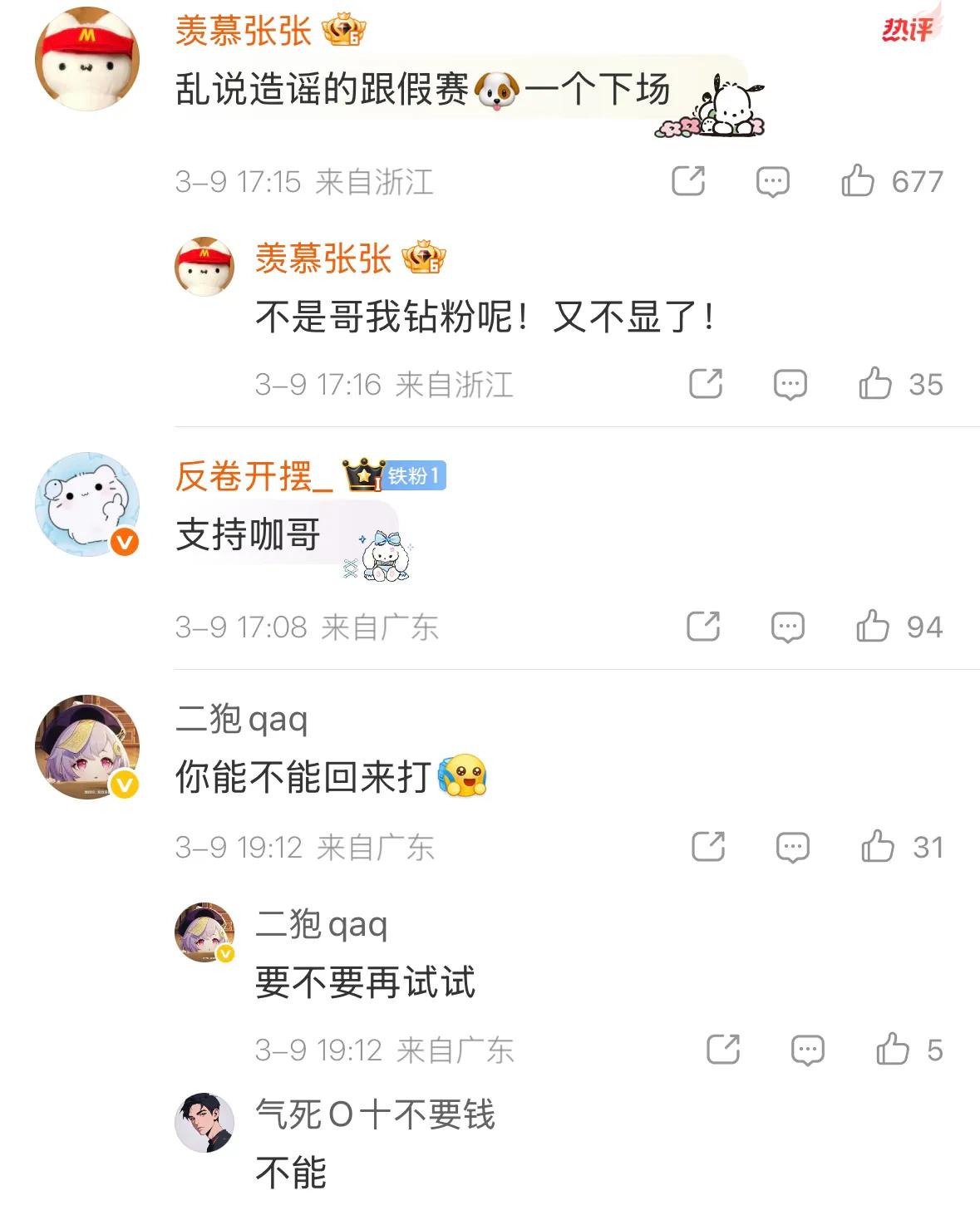Like the reply '不是哥我钻粉呢！又不显了！'

[875, 383]
